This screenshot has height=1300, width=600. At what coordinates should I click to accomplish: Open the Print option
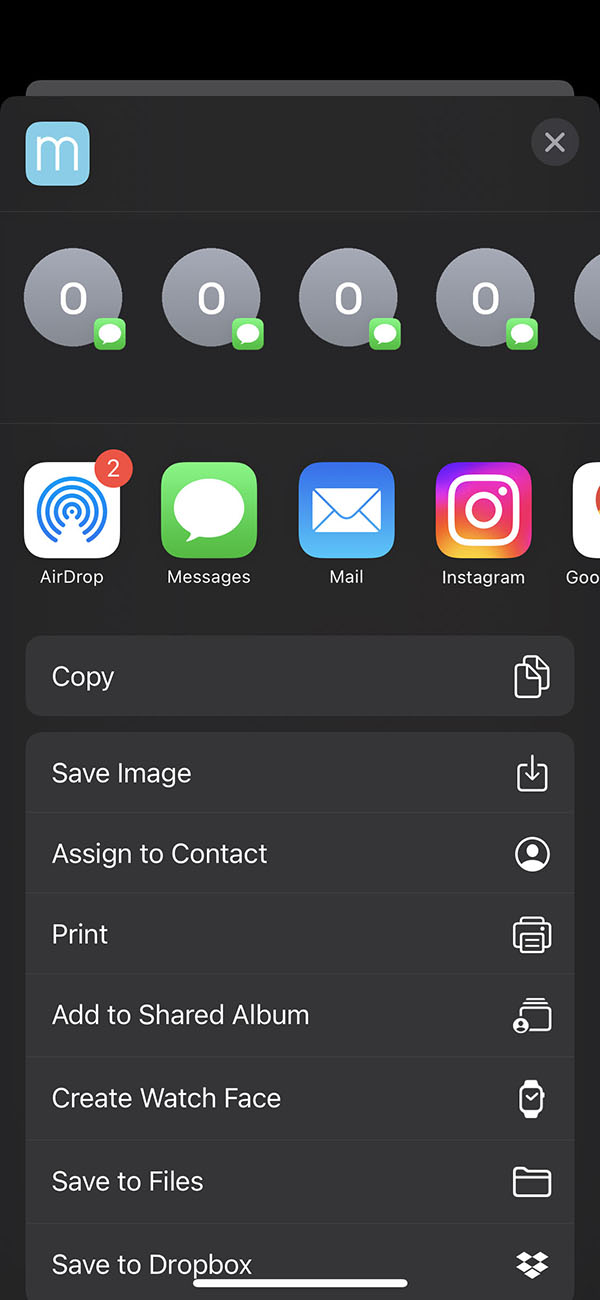point(300,934)
